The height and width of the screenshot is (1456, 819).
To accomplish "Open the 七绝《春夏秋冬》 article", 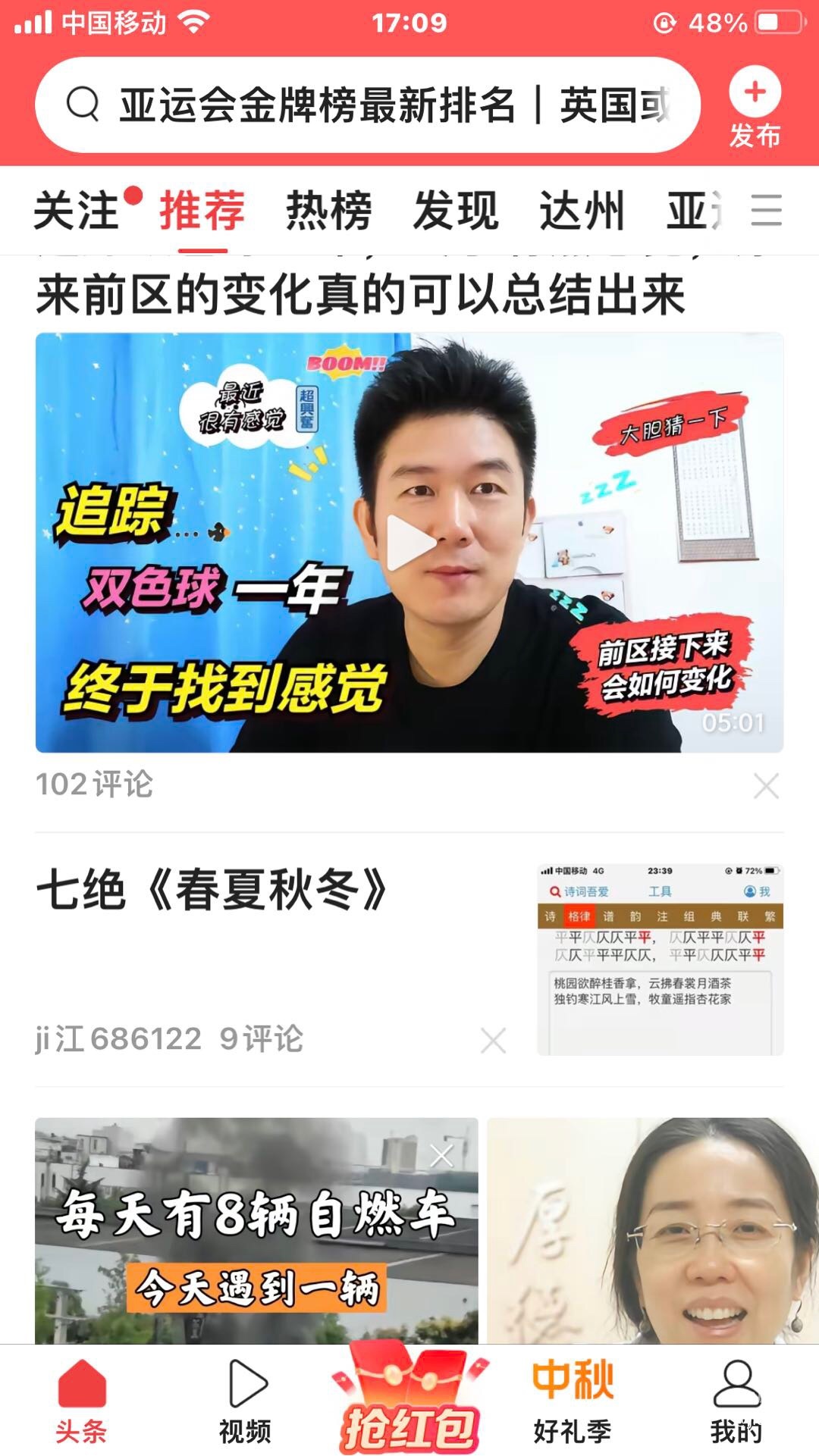I will [212, 890].
